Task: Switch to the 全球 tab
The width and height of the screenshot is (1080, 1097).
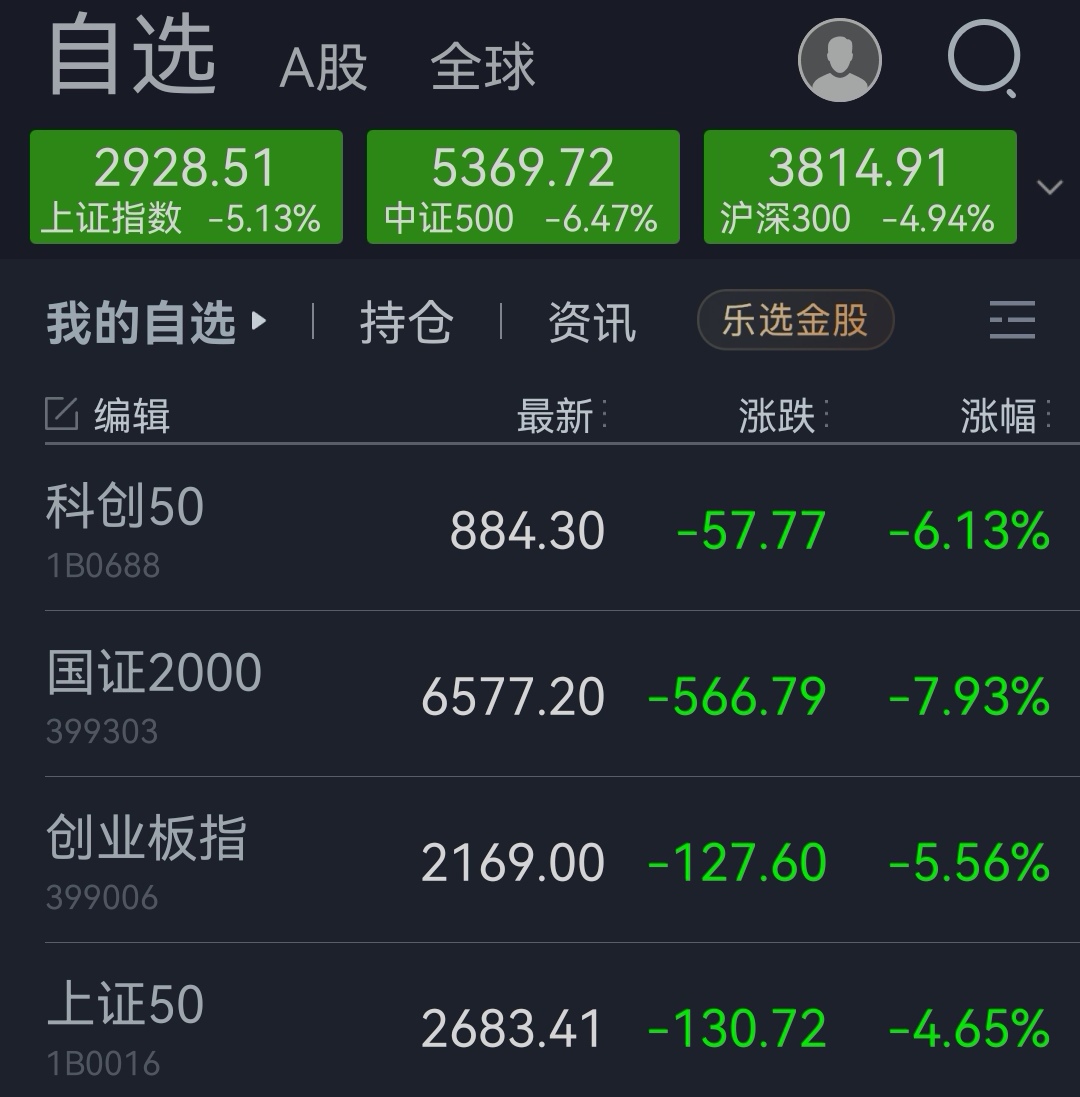Action: click(483, 68)
